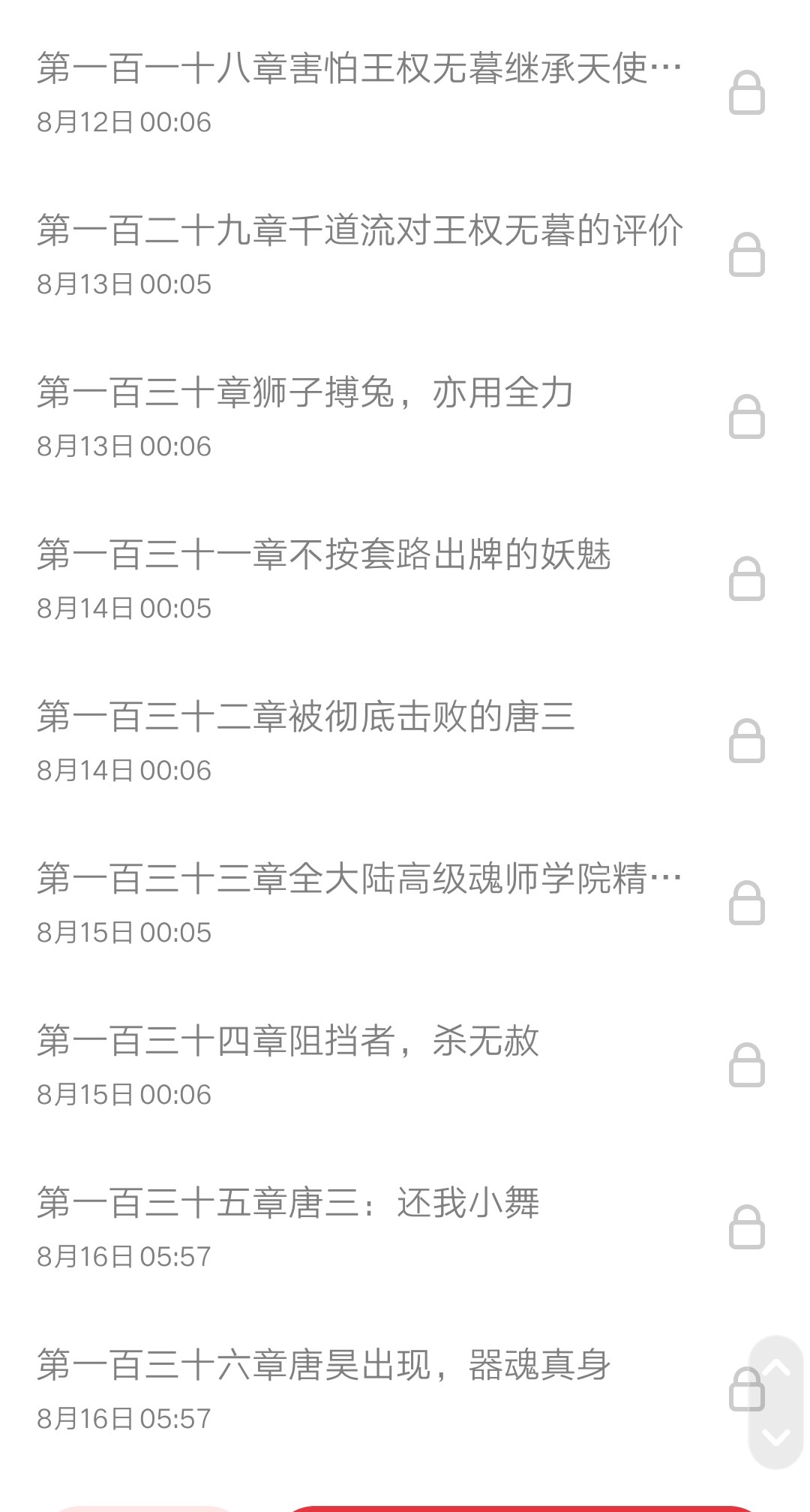Viewport: 810px width, 1512px height.
Task: Open chapter 第一百二十九章千道流对王权无暮的评价
Action: [x=360, y=230]
